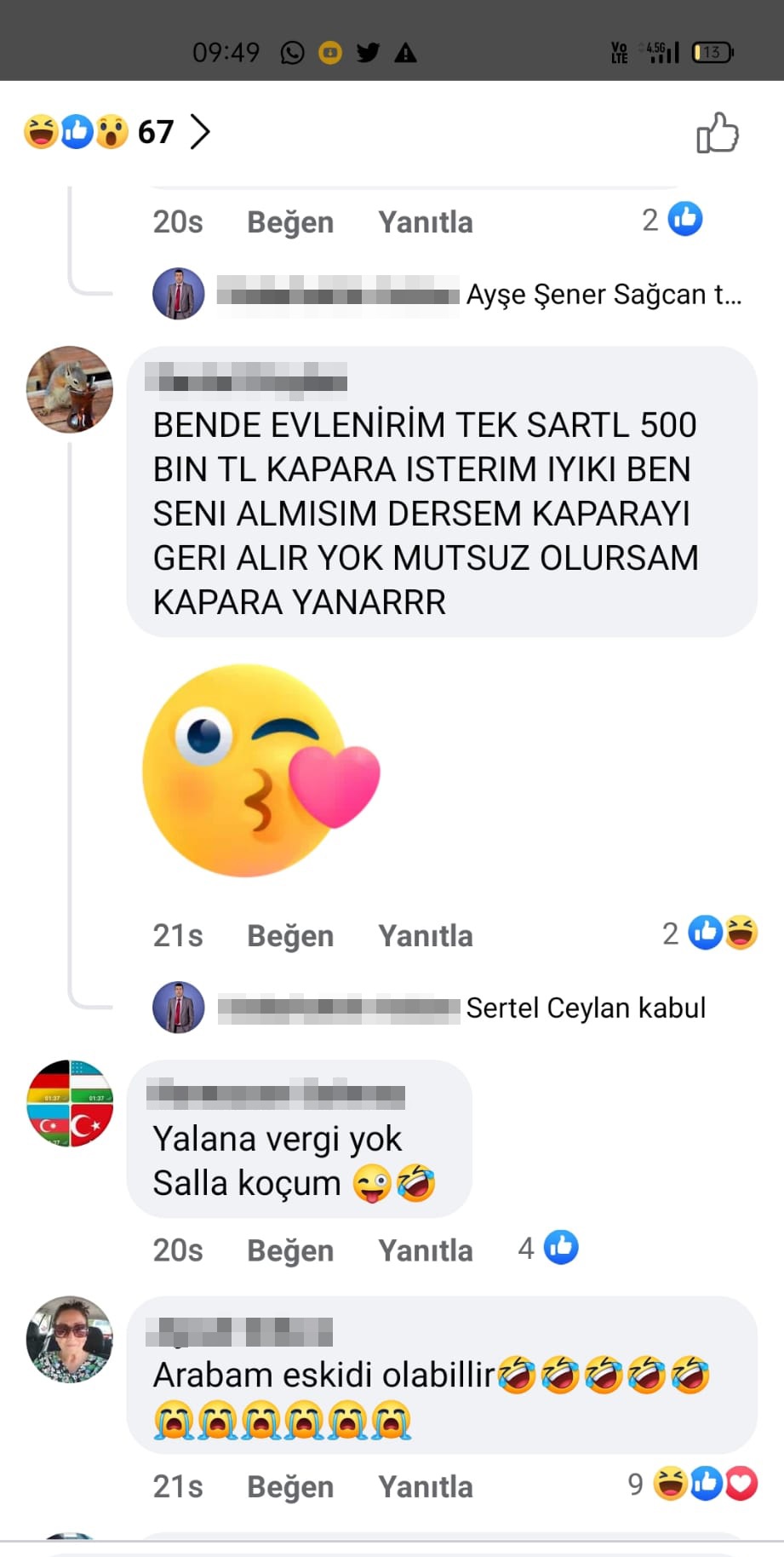The image size is (784, 1557).
Task: View reactions on the Arabam eskidi comment
Action: [x=693, y=1484]
